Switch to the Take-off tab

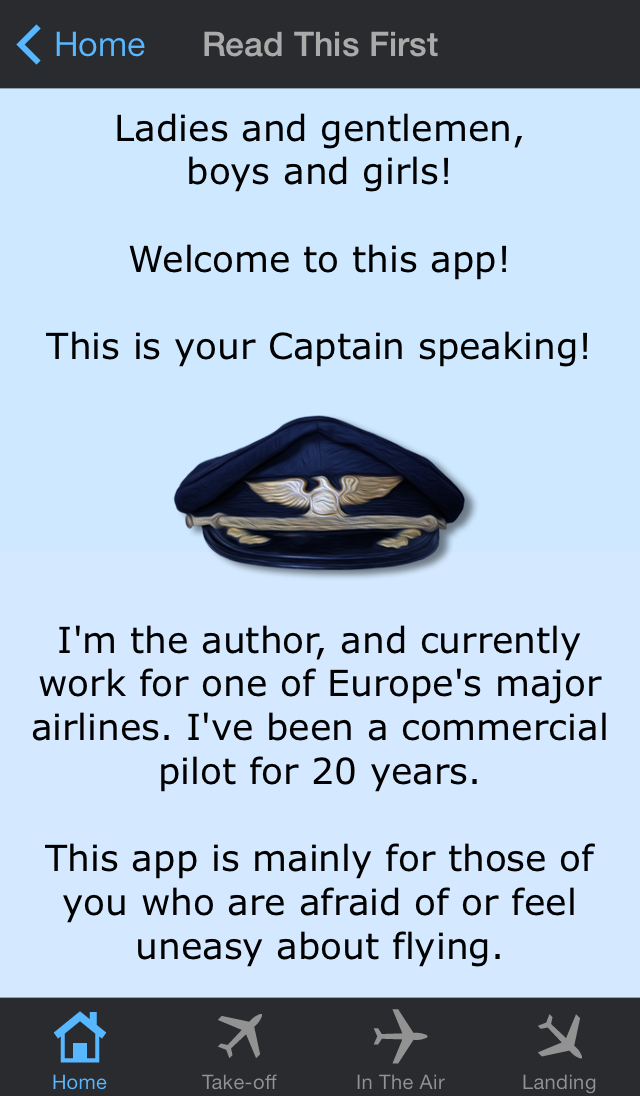click(240, 1048)
